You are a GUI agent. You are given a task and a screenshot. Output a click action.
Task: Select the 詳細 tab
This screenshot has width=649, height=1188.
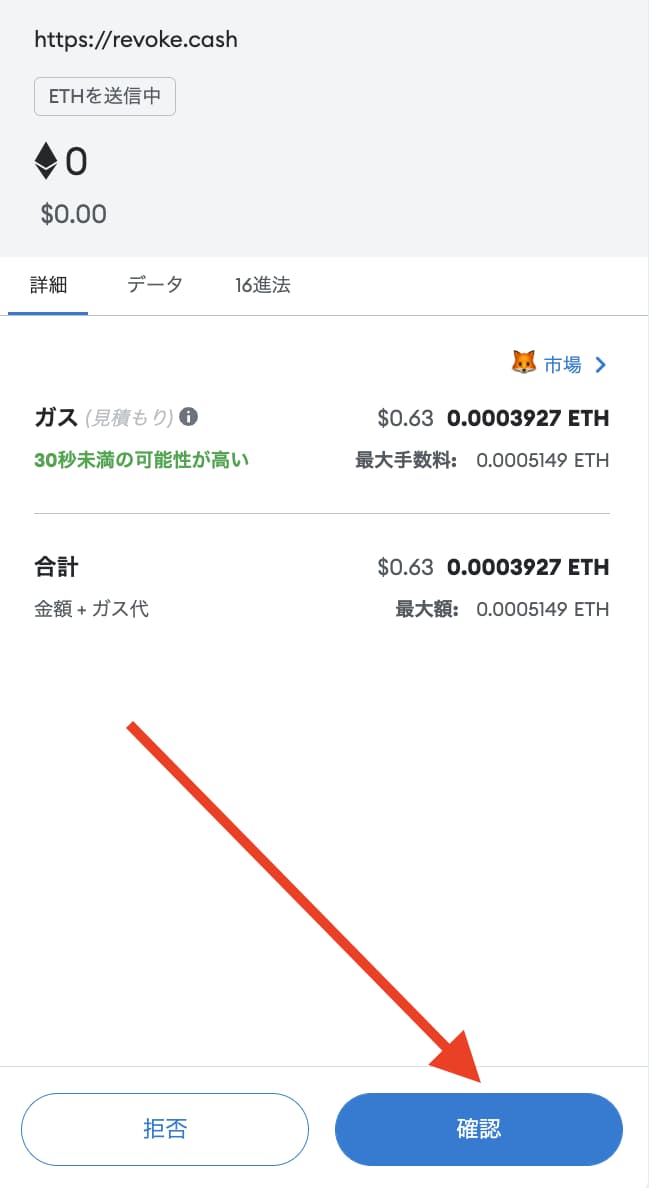(48, 285)
